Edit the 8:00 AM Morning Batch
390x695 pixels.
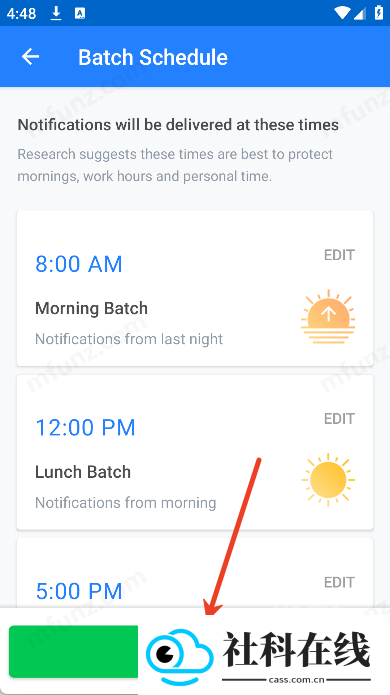click(339, 255)
